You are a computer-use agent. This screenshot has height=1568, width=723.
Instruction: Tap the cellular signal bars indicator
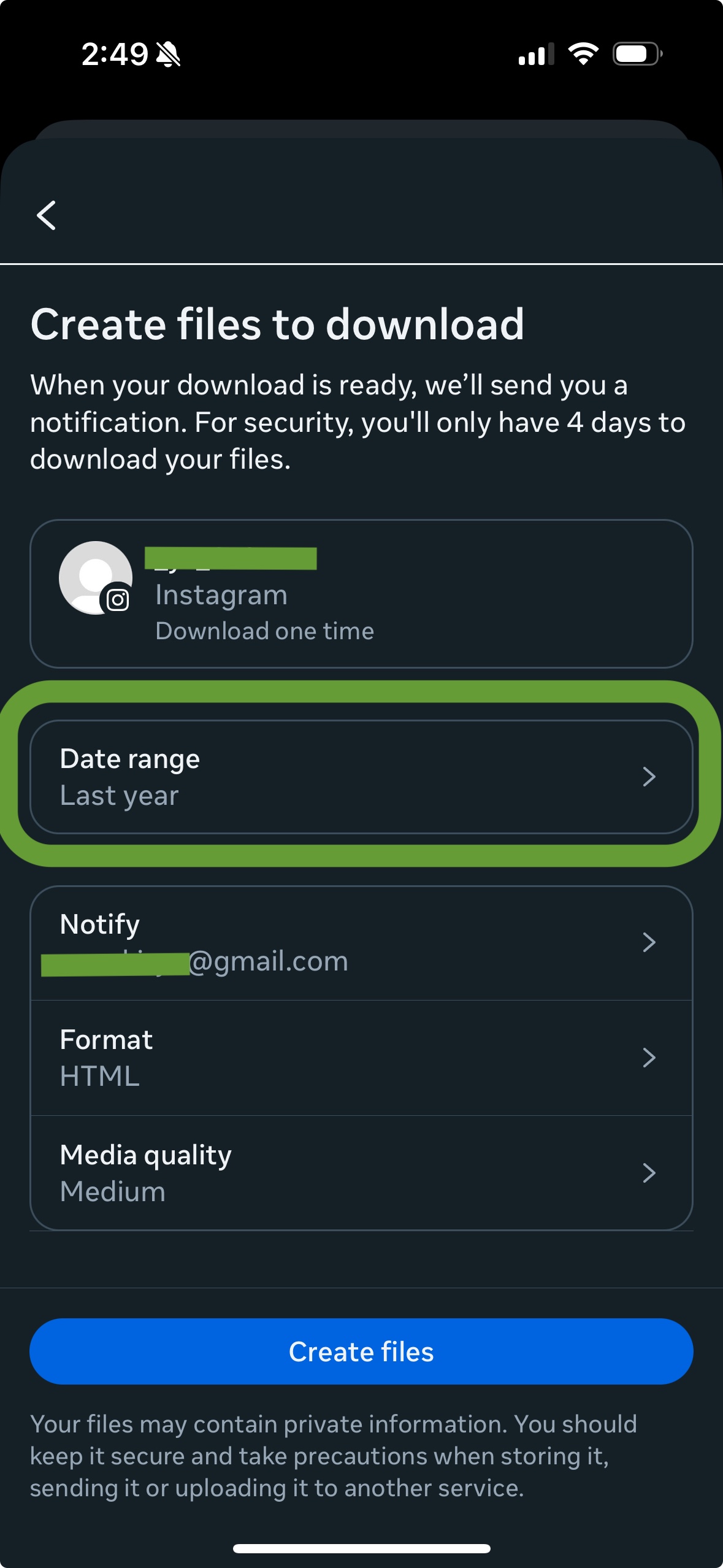click(535, 54)
